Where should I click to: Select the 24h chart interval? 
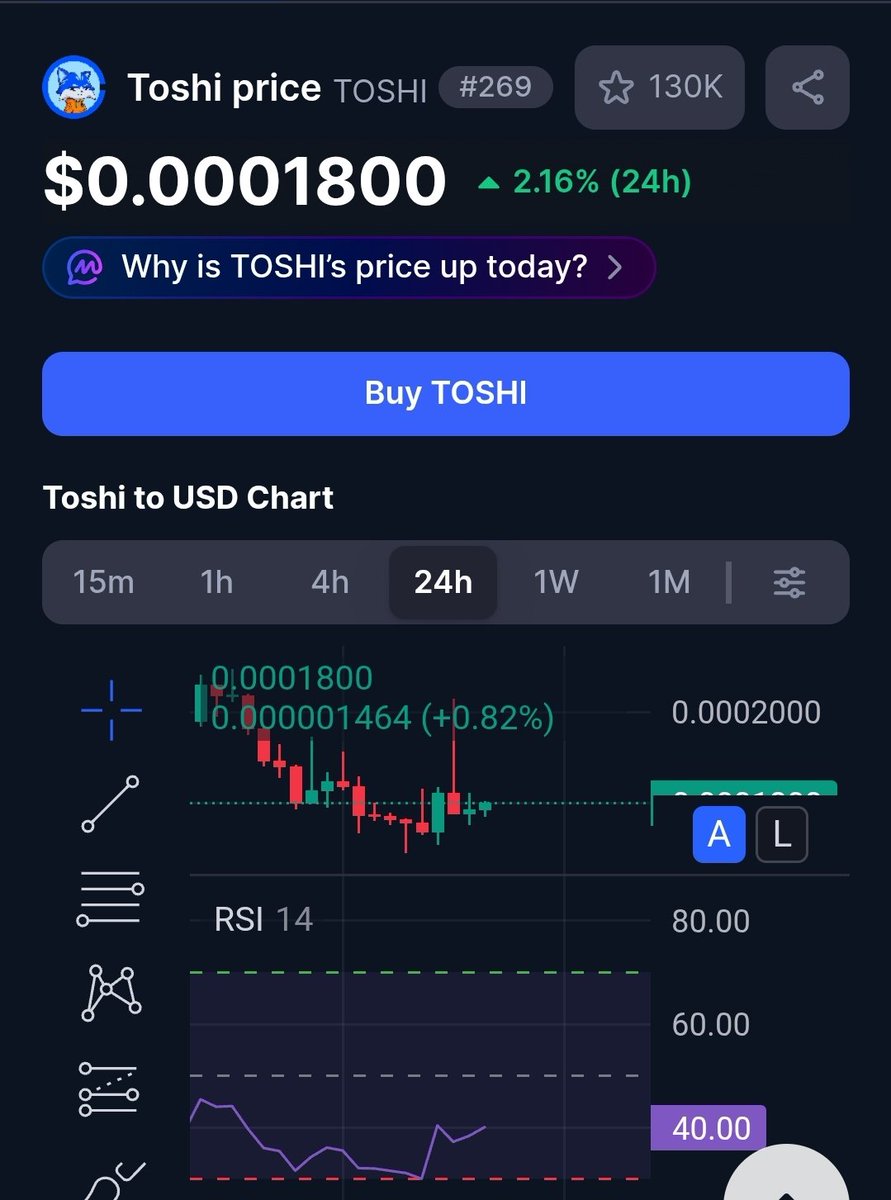[x=442, y=582]
